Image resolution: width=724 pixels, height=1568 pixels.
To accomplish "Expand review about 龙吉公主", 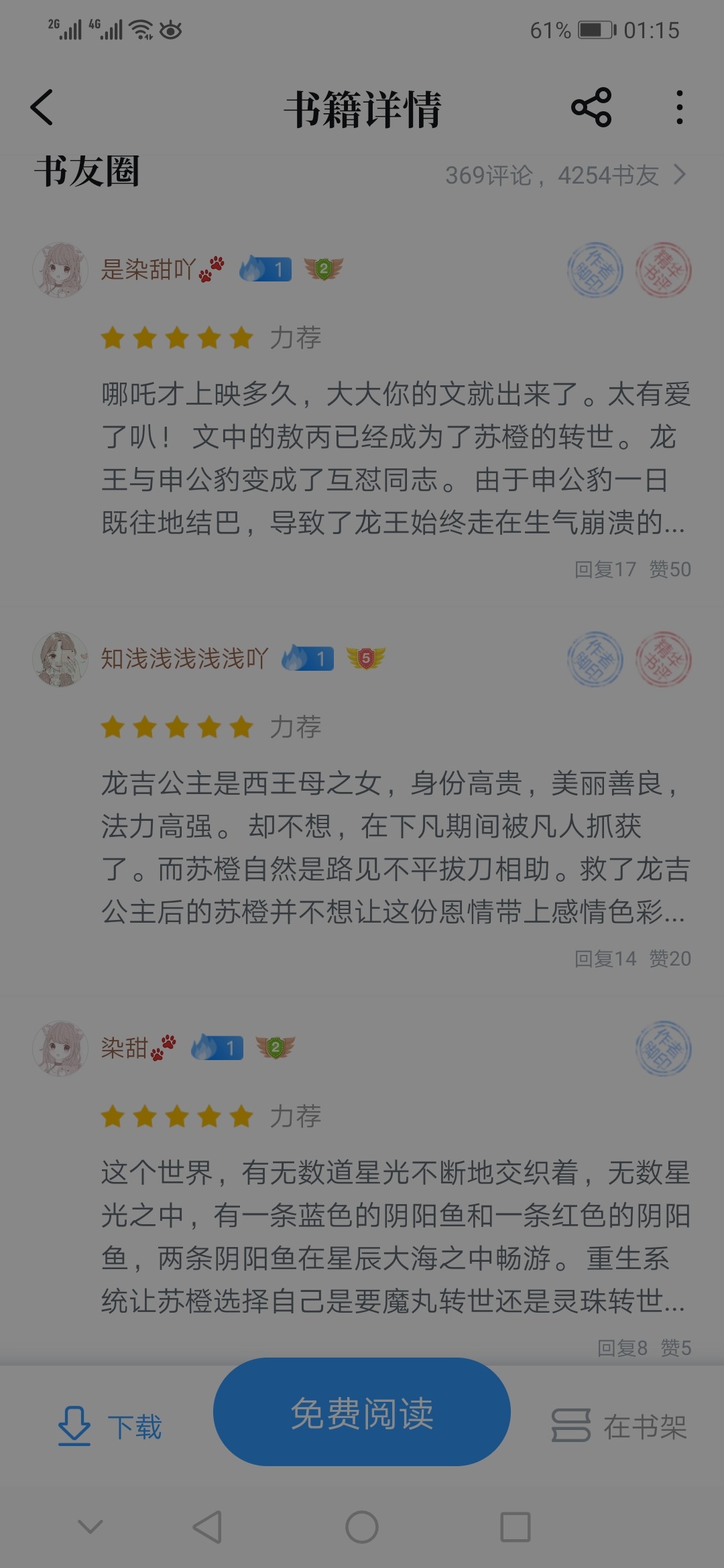I will point(396,848).
